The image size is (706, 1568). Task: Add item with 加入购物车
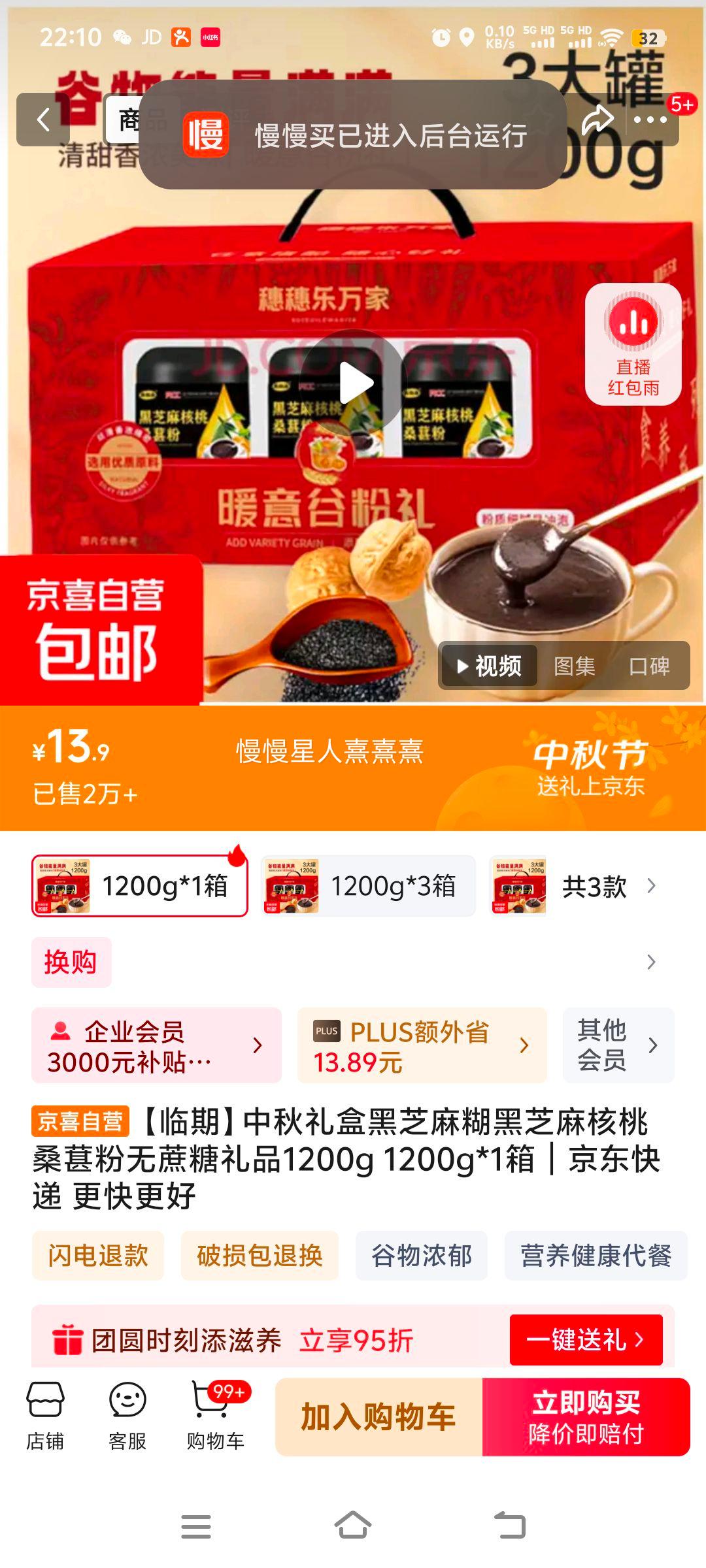click(378, 1416)
